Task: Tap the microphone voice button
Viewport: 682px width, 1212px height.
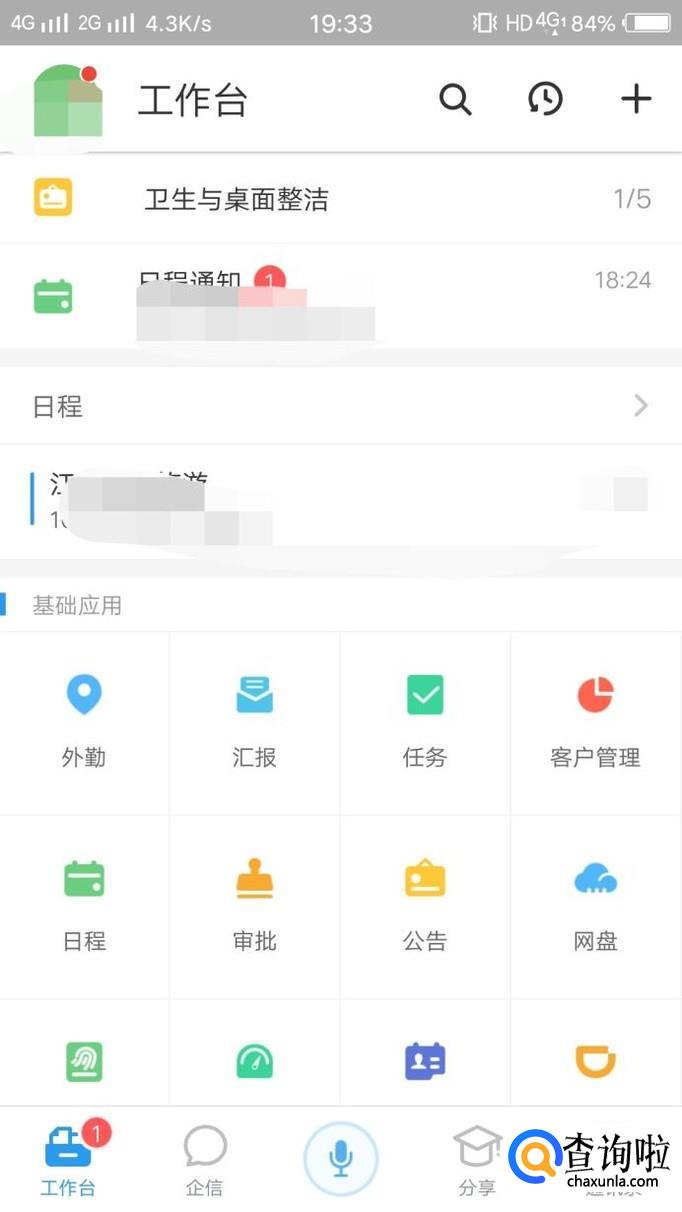Action: tap(341, 1160)
